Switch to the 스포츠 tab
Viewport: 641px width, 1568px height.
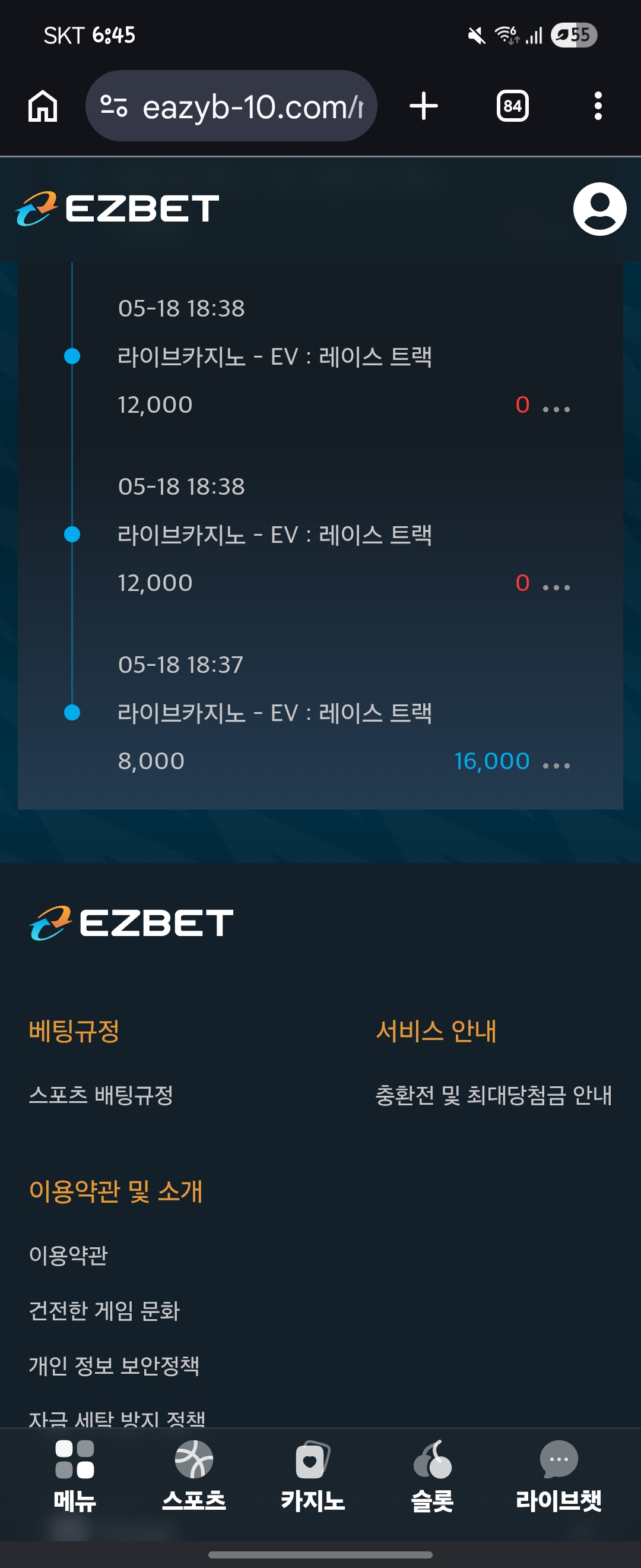[193, 1476]
